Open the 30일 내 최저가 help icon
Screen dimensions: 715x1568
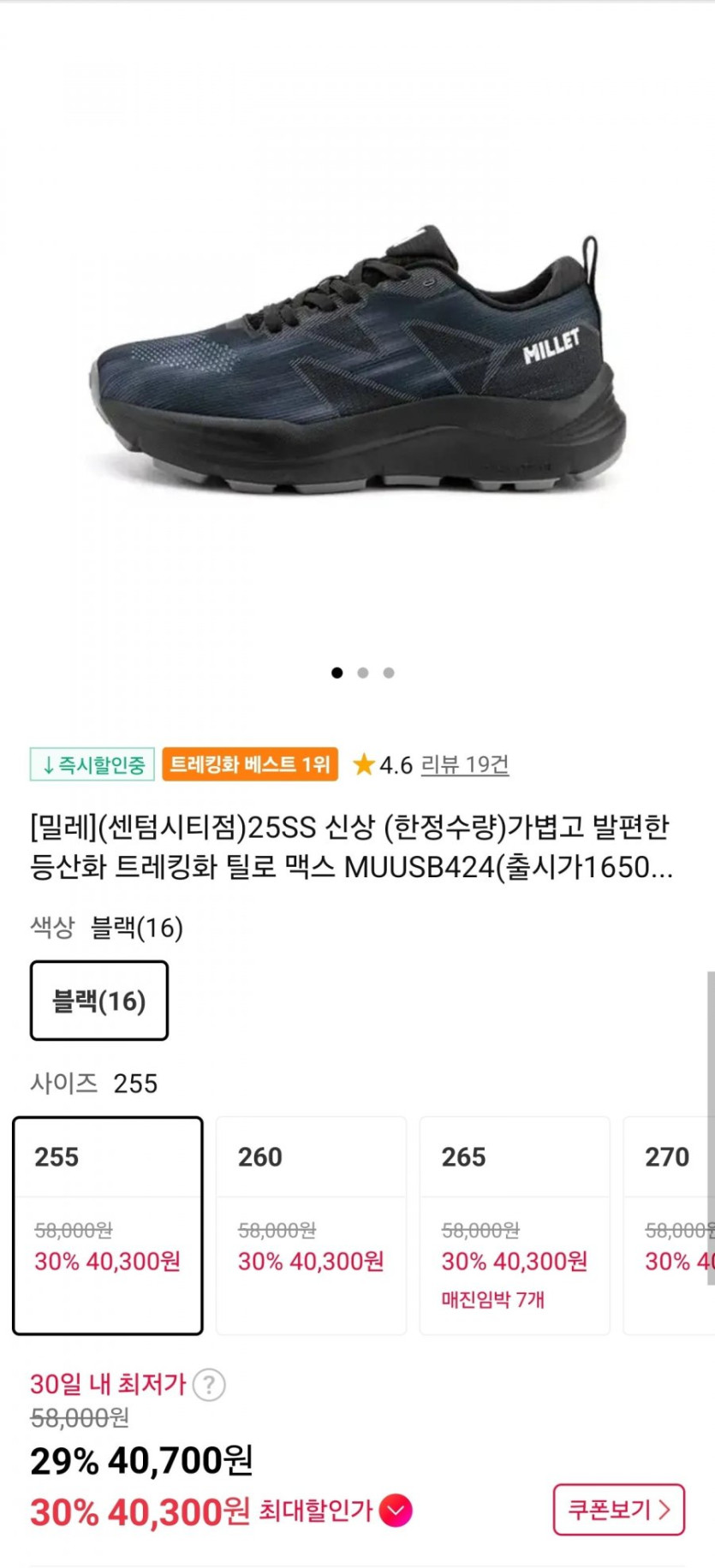(x=209, y=1384)
